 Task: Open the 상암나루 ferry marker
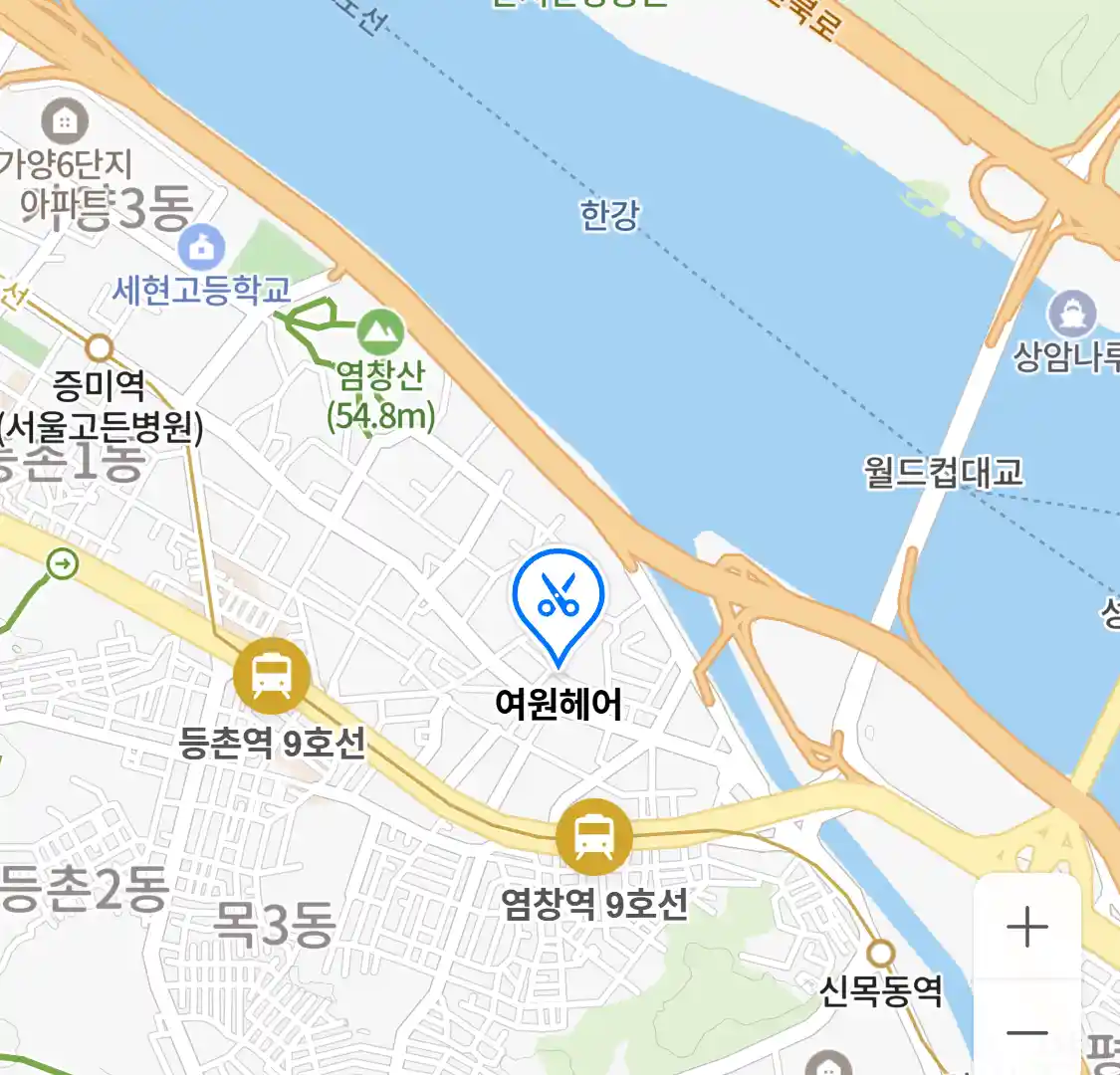click(1072, 315)
